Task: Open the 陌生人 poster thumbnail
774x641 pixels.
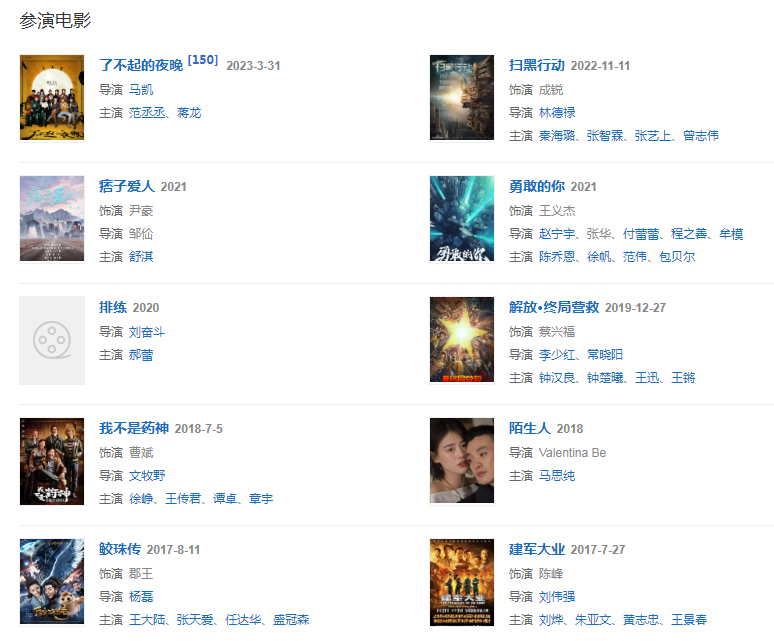Action: point(462,460)
